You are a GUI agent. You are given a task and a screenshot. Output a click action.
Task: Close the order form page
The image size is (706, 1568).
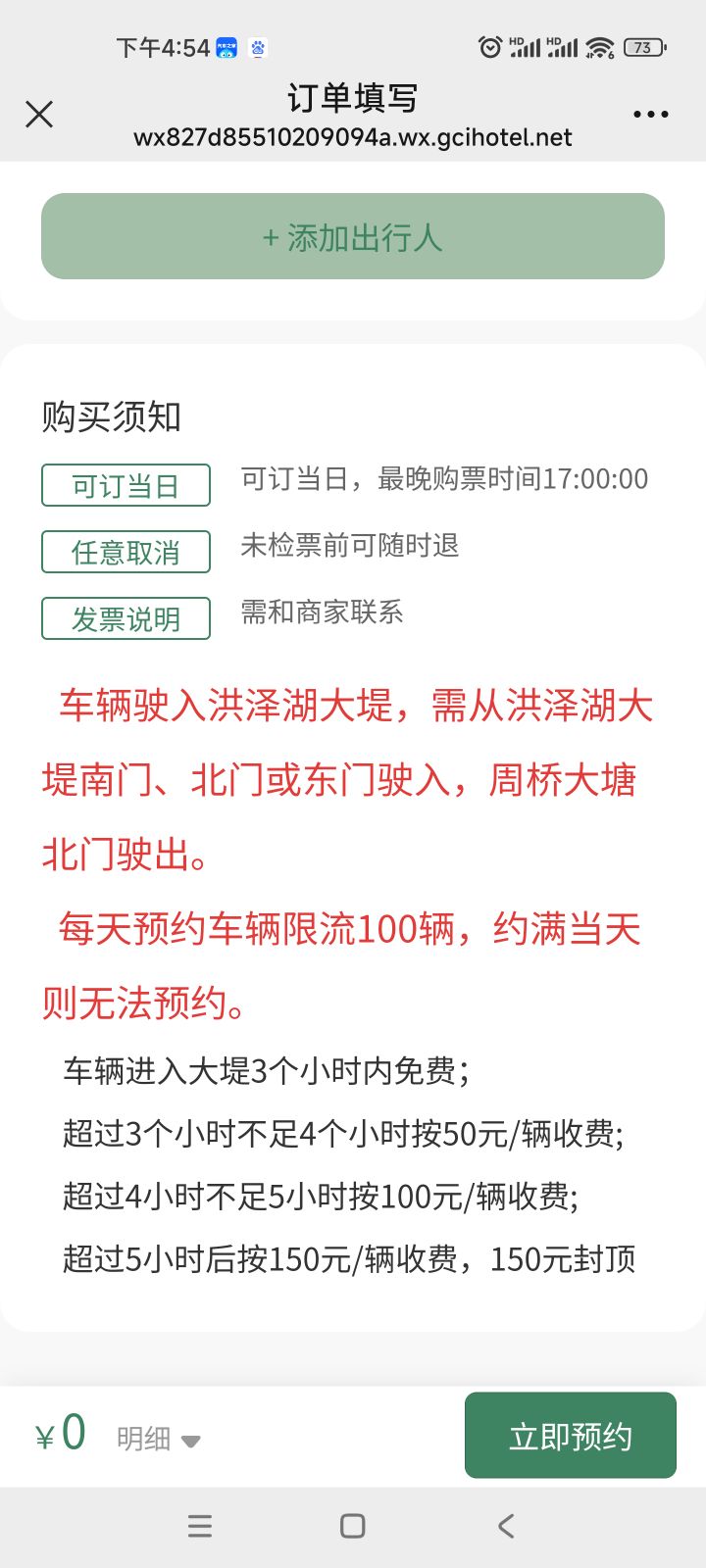(x=39, y=115)
